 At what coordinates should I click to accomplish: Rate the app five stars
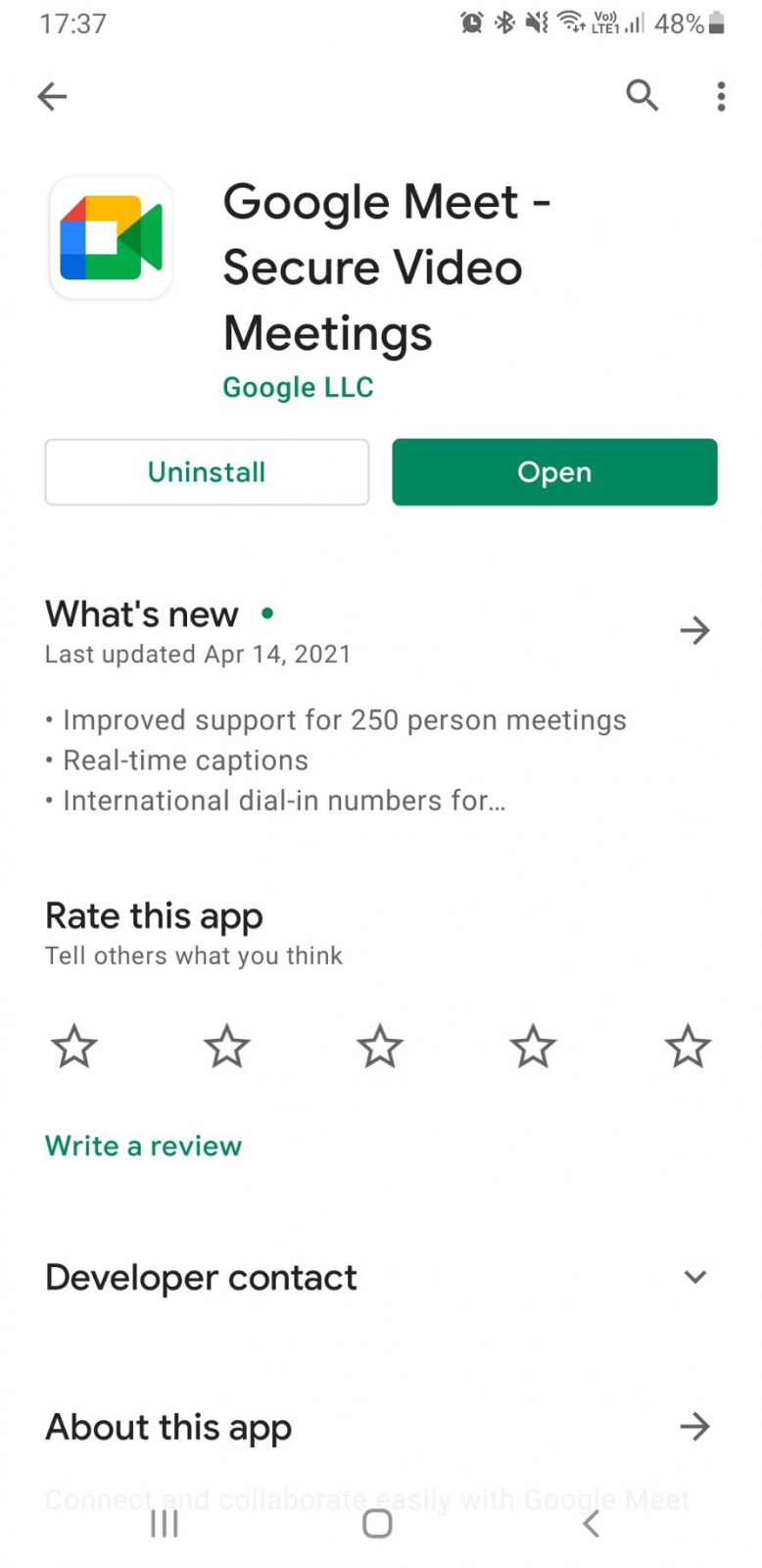pos(688,1047)
